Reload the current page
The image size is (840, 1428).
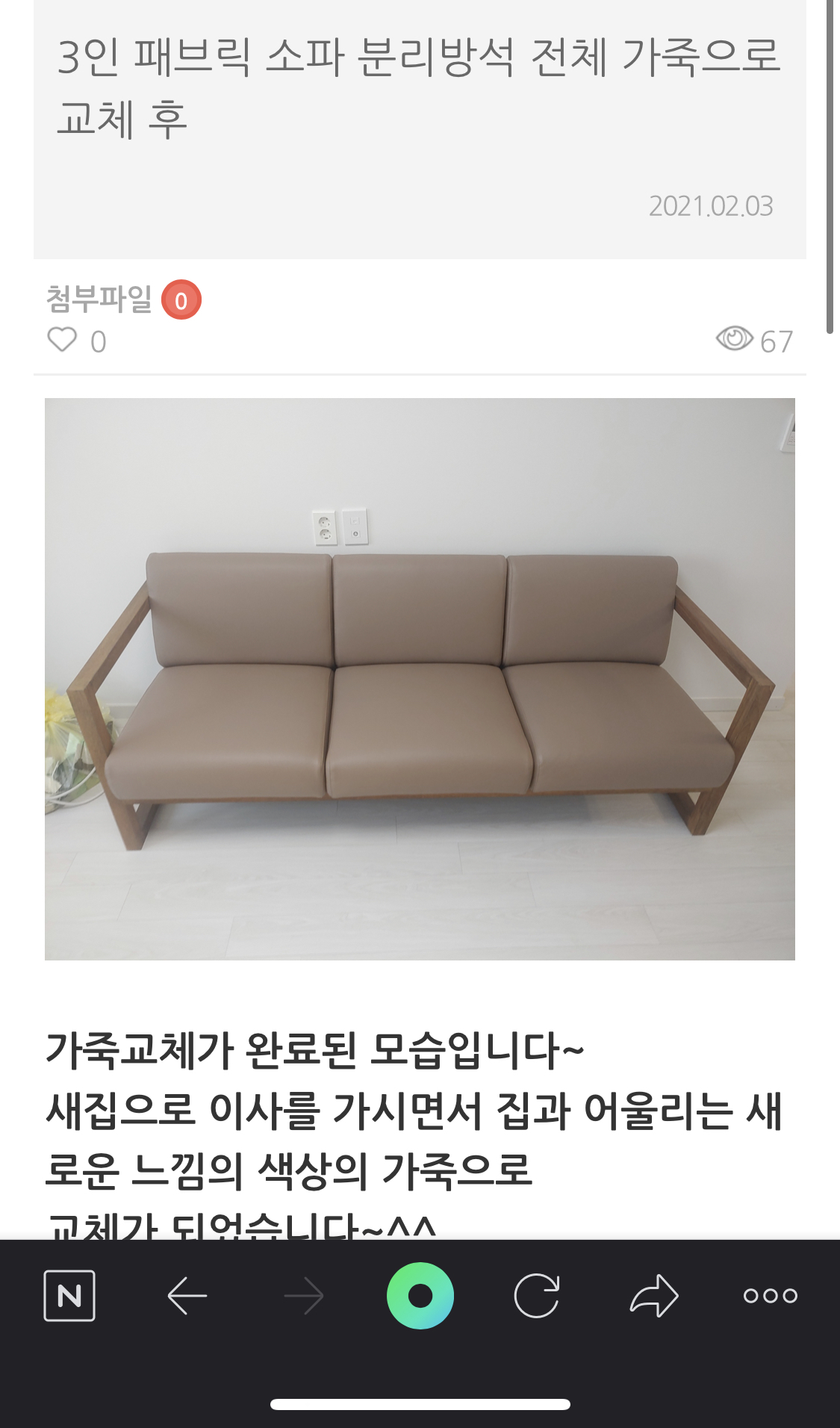click(537, 1296)
